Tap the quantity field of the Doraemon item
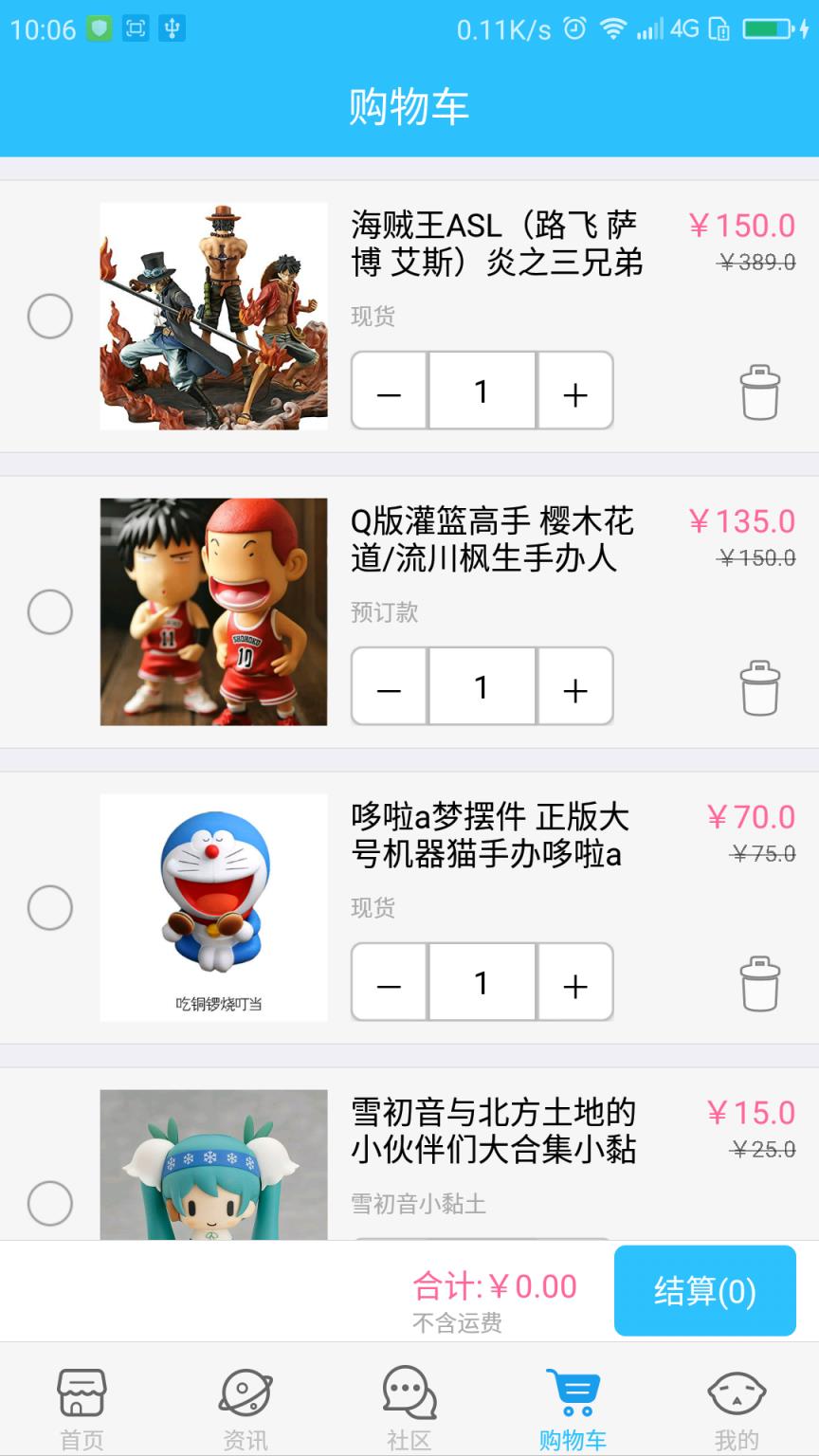Screen dimensions: 819x1456 point(482,984)
